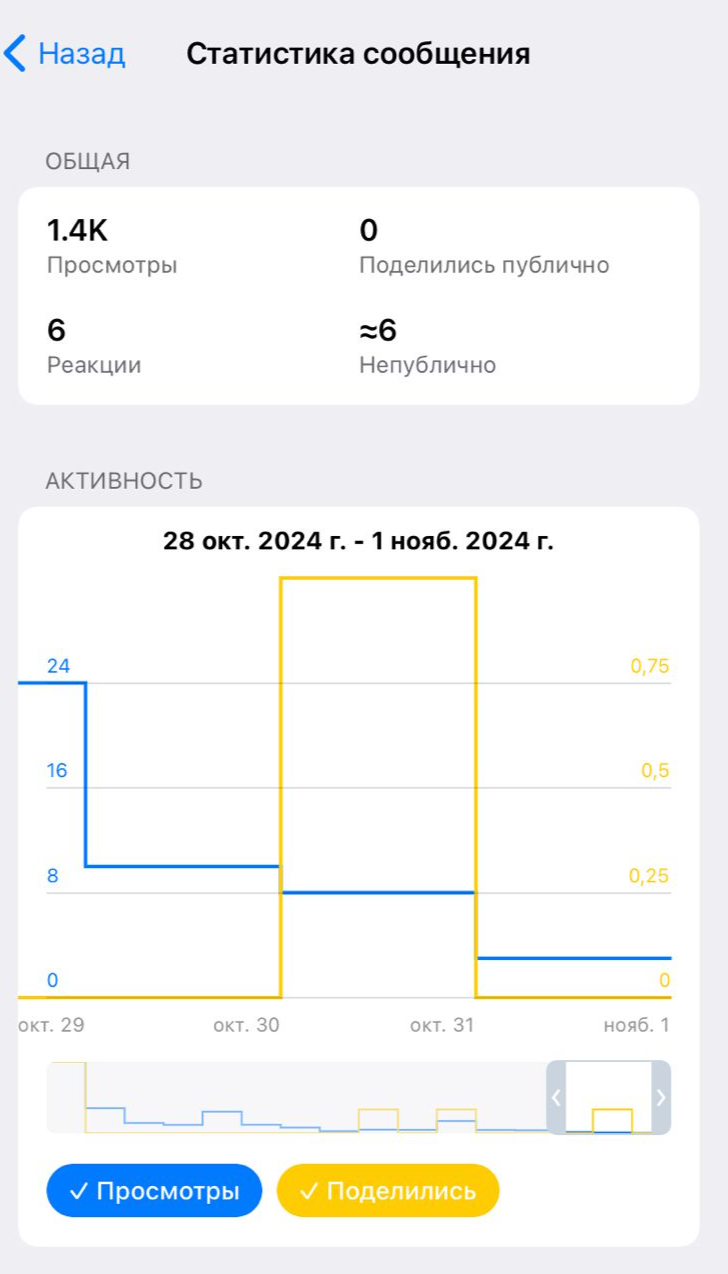
Task: Tap the left handle of the range selector
Action: 556,1097
